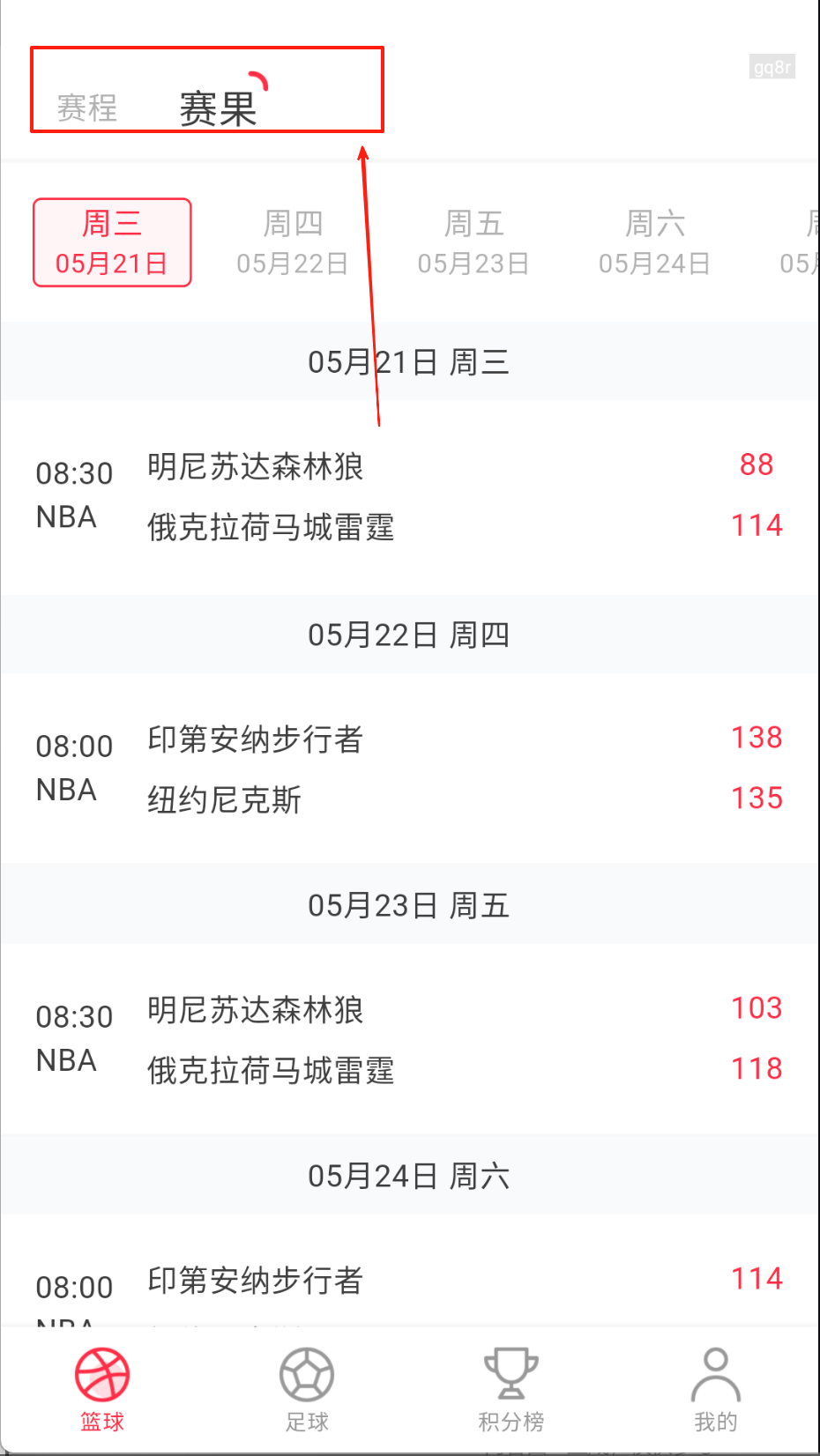Image resolution: width=820 pixels, height=1456 pixels.
Task: Tap the 篮球 bottom tab
Action: (102, 1389)
